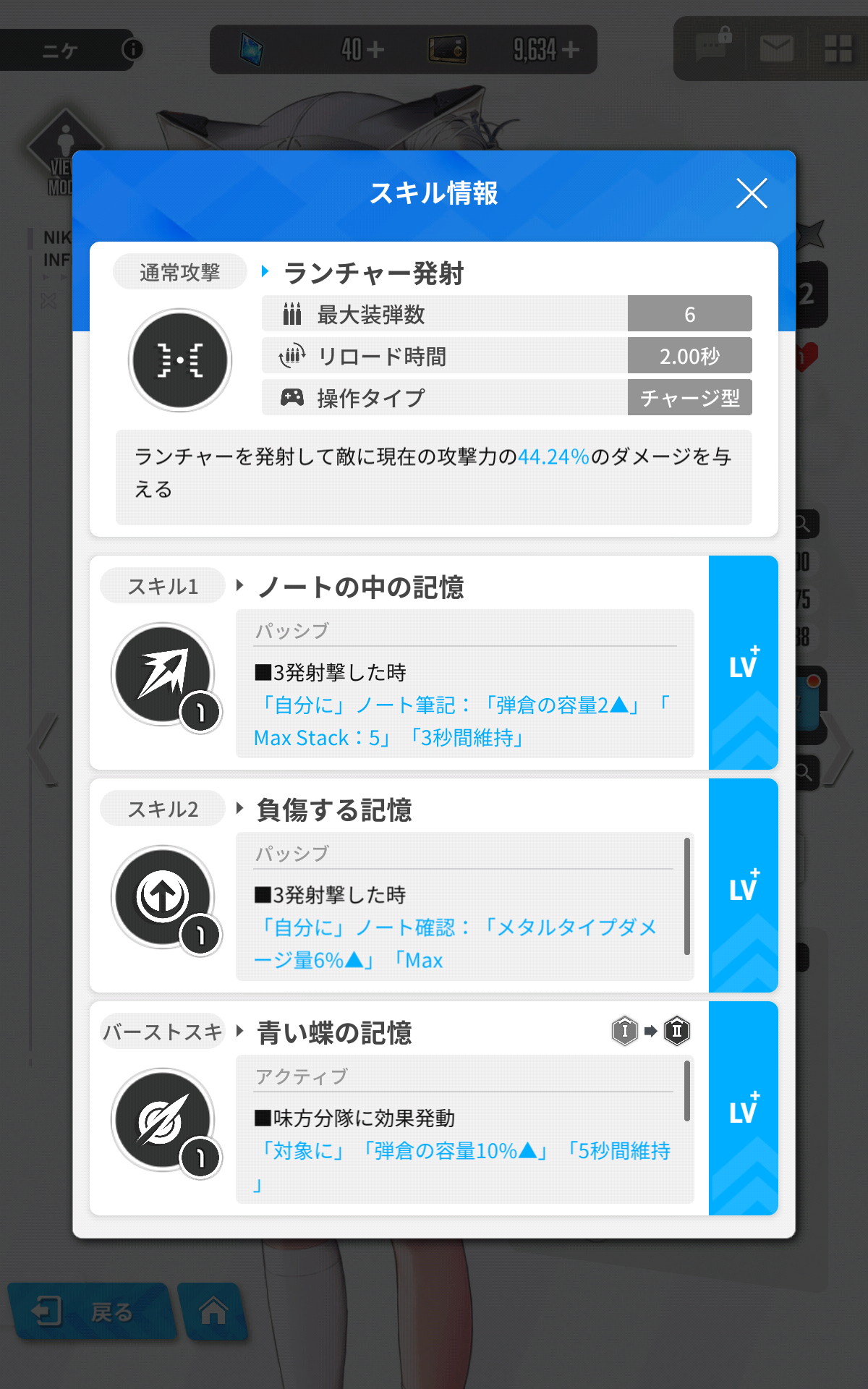Level up スキル2 負傷する記憶
The height and width of the screenshot is (1389, 868).
pyautogui.click(x=743, y=885)
